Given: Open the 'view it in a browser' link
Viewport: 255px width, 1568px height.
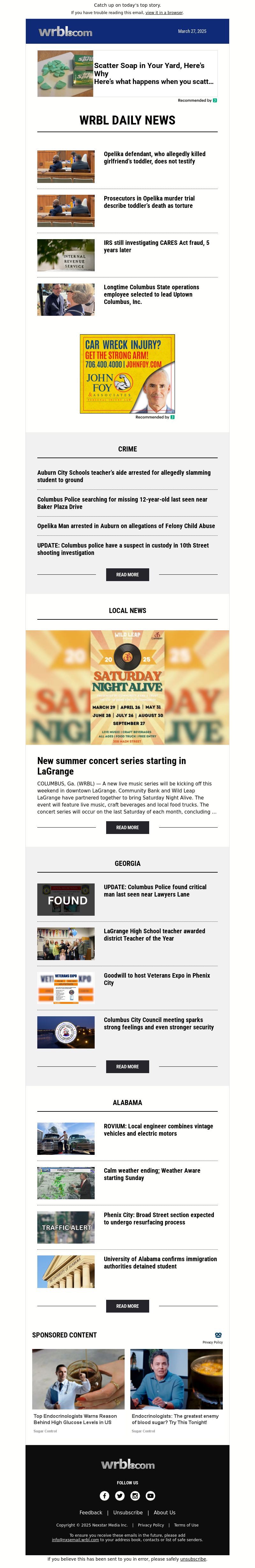Looking at the screenshot, I should pyautogui.click(x=164, y=12).
